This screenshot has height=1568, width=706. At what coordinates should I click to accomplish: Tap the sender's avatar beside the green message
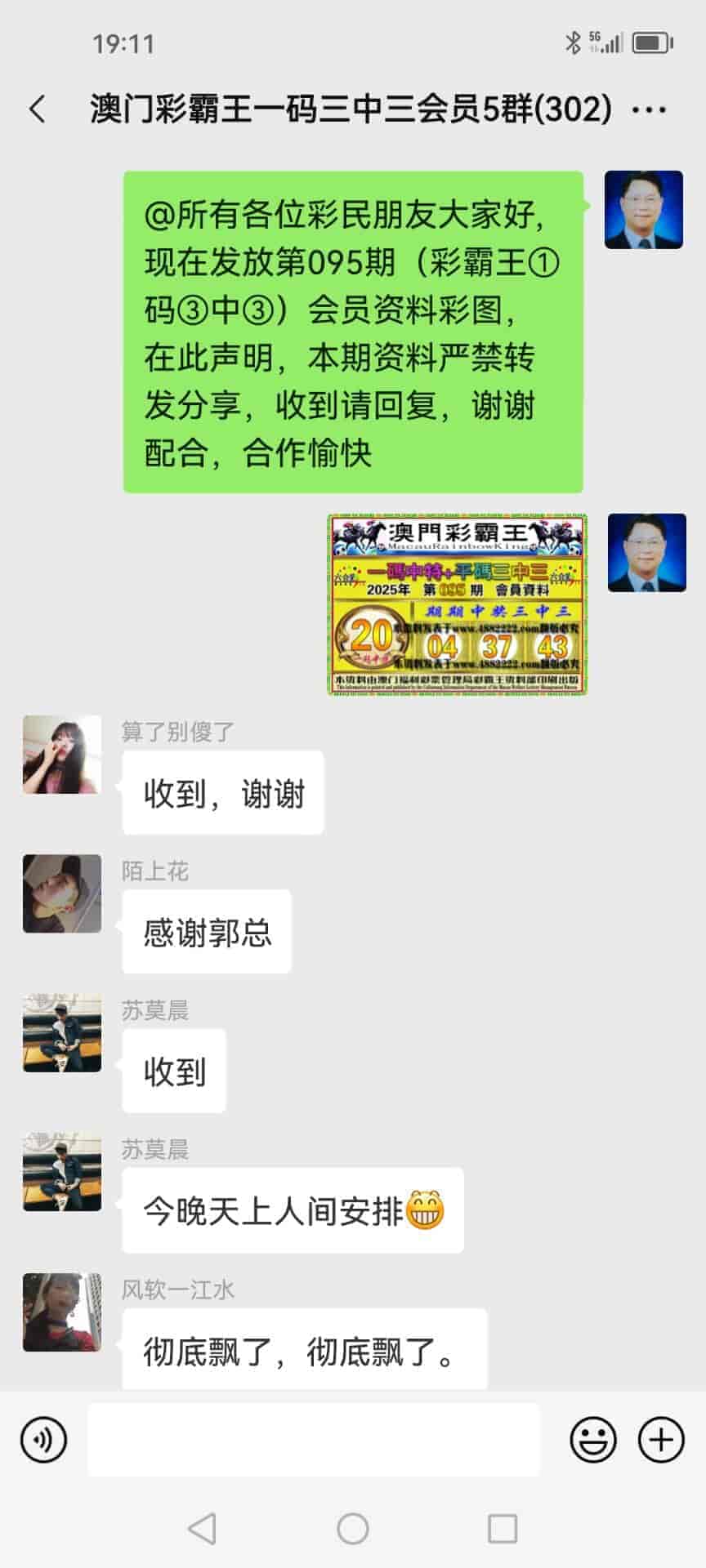click(643, 210)
